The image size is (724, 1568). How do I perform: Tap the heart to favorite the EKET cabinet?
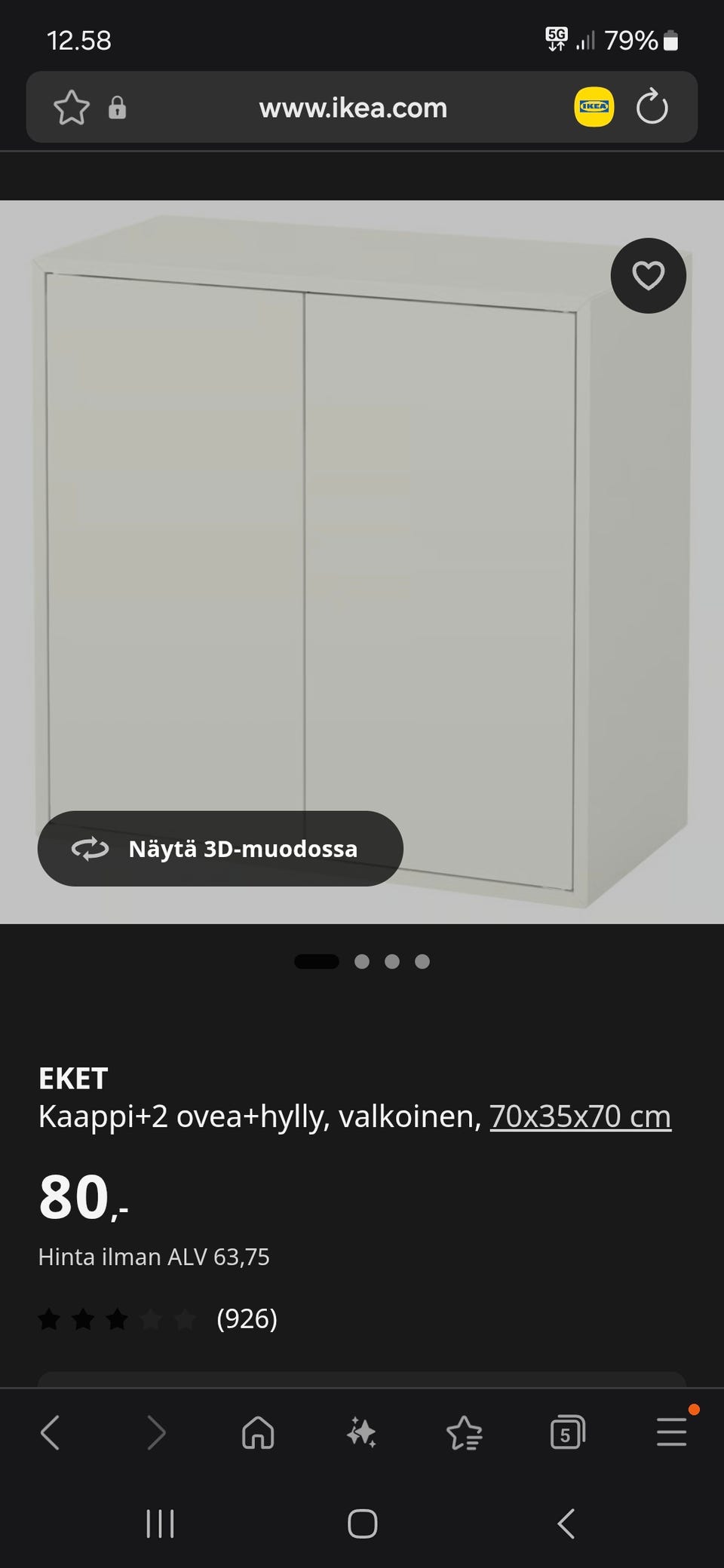pos(648,276)
